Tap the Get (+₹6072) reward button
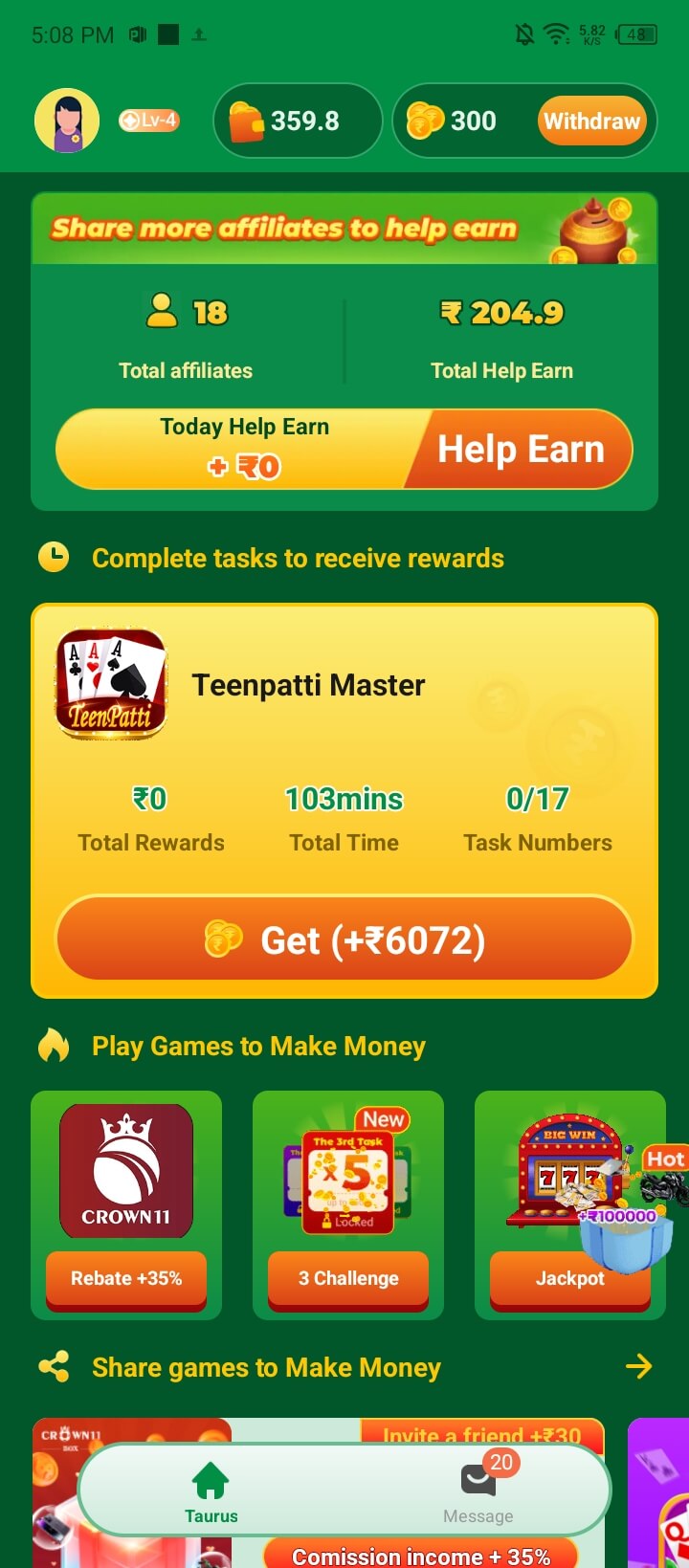Screen dimensions: 689x1568 344,939
